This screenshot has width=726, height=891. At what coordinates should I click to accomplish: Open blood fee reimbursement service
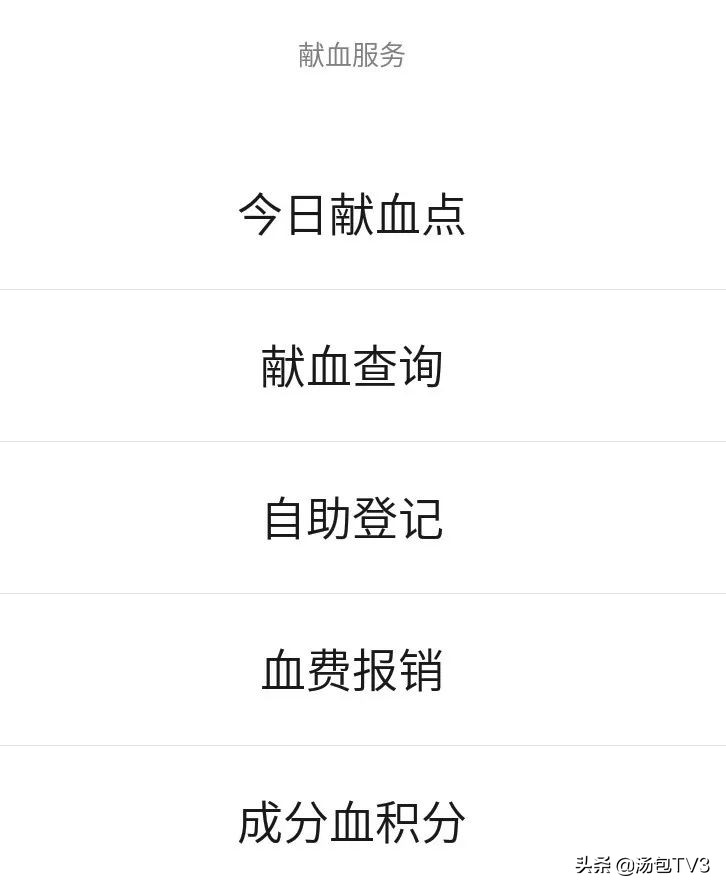pyautogui.click(x=352, y=670)
